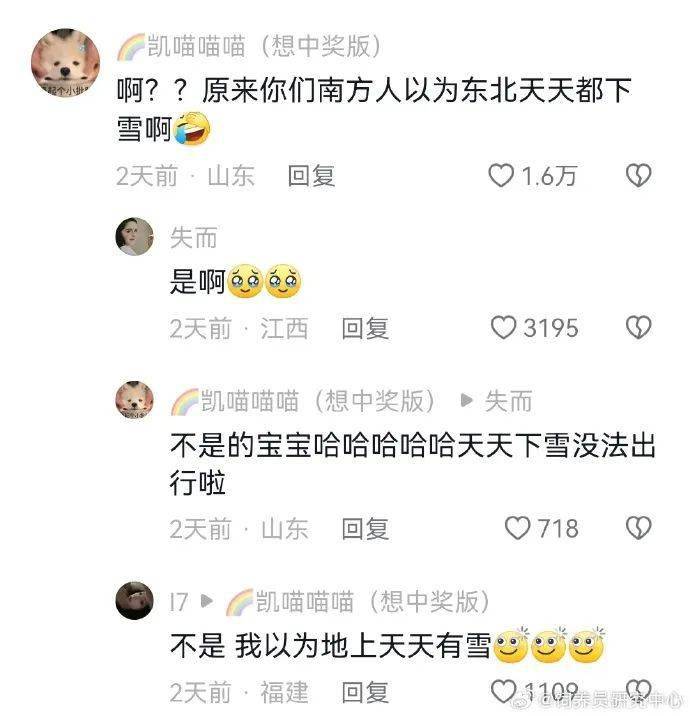Dislike 失而's comment from 江西

point(638,328)
